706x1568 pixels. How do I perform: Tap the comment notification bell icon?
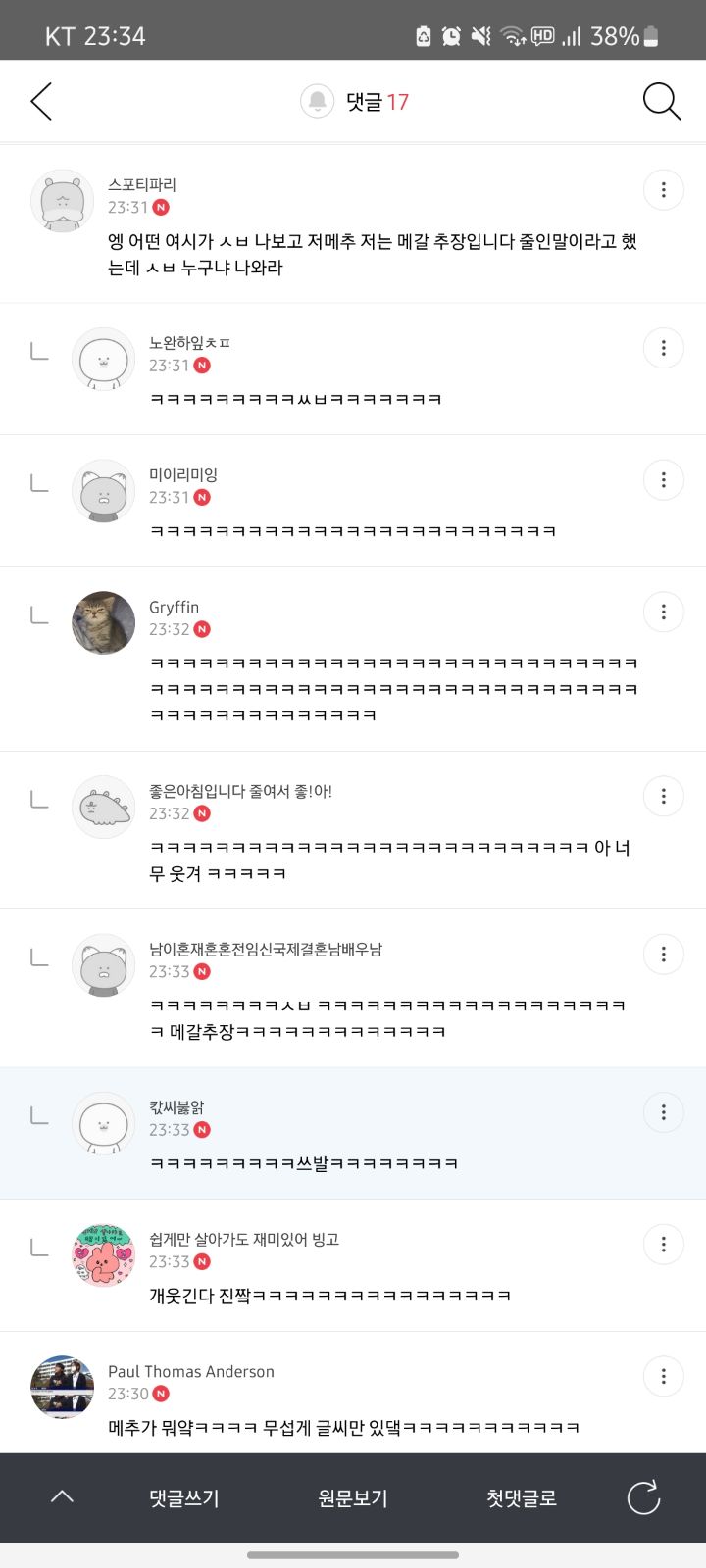tap(317, 101)
